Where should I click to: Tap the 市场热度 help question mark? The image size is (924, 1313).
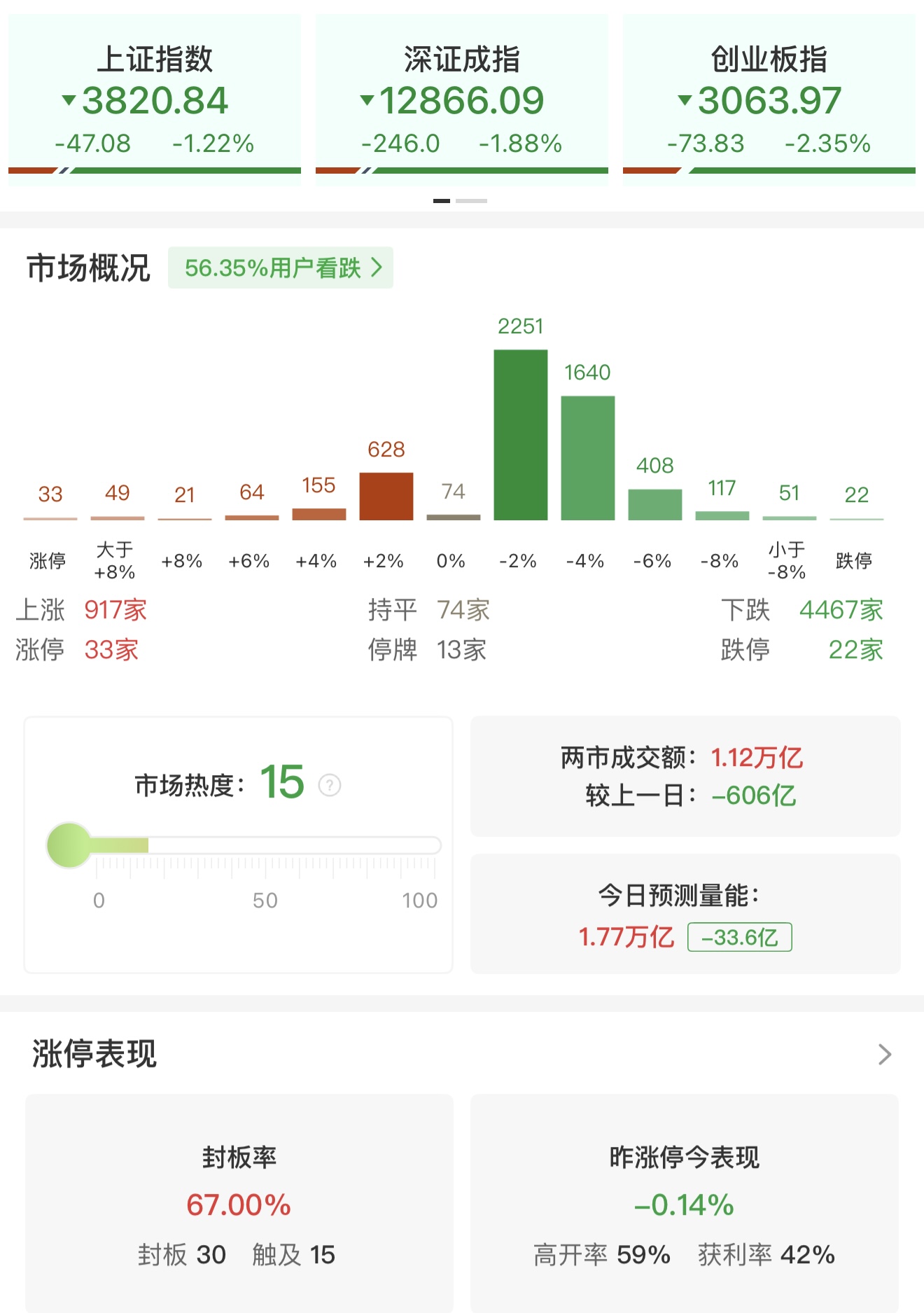pos(330,785)
